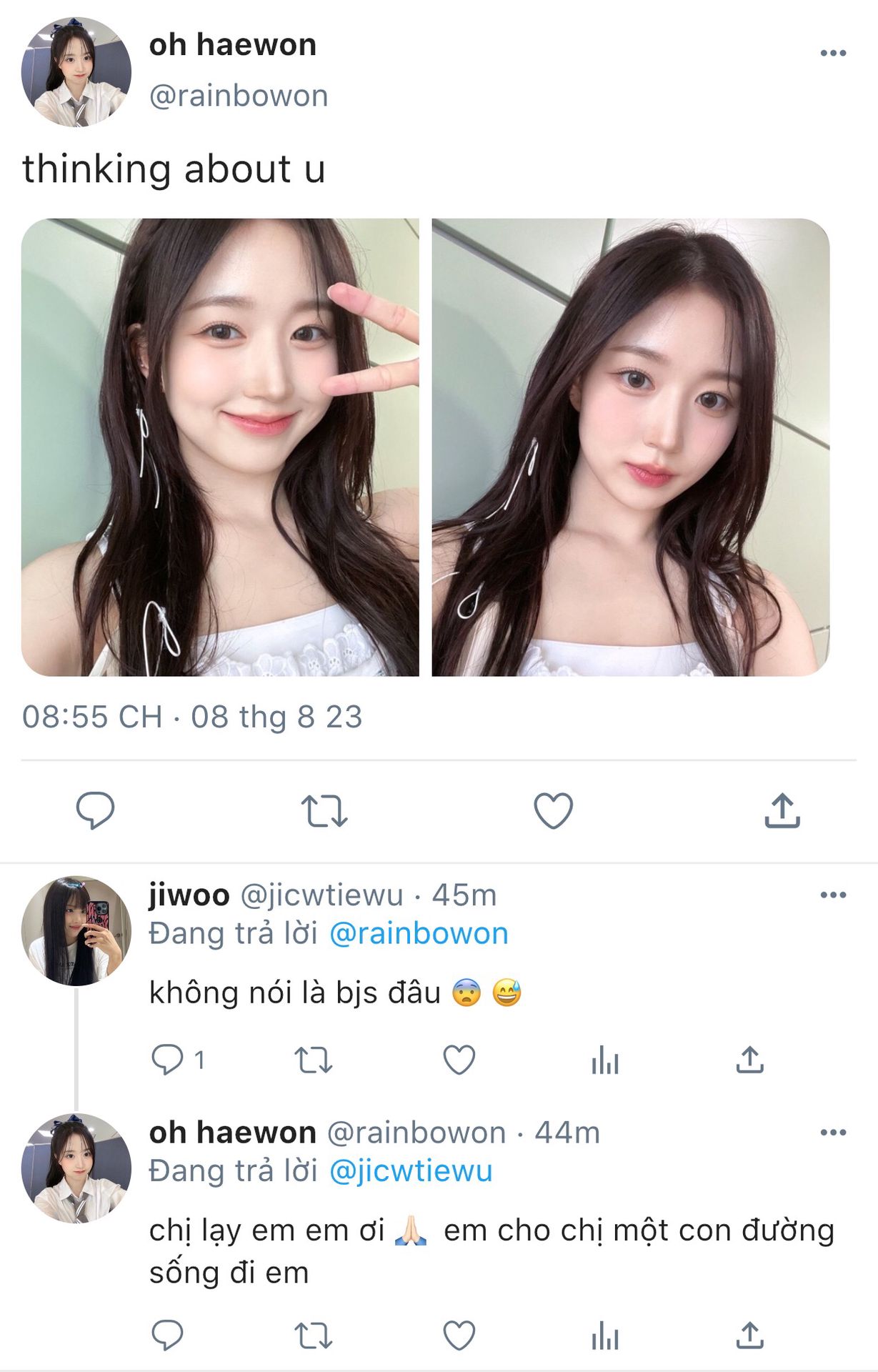The width and height of the screenshot is (878, 1372).
Task: Open oh haewon's profile picture on main tweet
Action: (x=76, y=72)
